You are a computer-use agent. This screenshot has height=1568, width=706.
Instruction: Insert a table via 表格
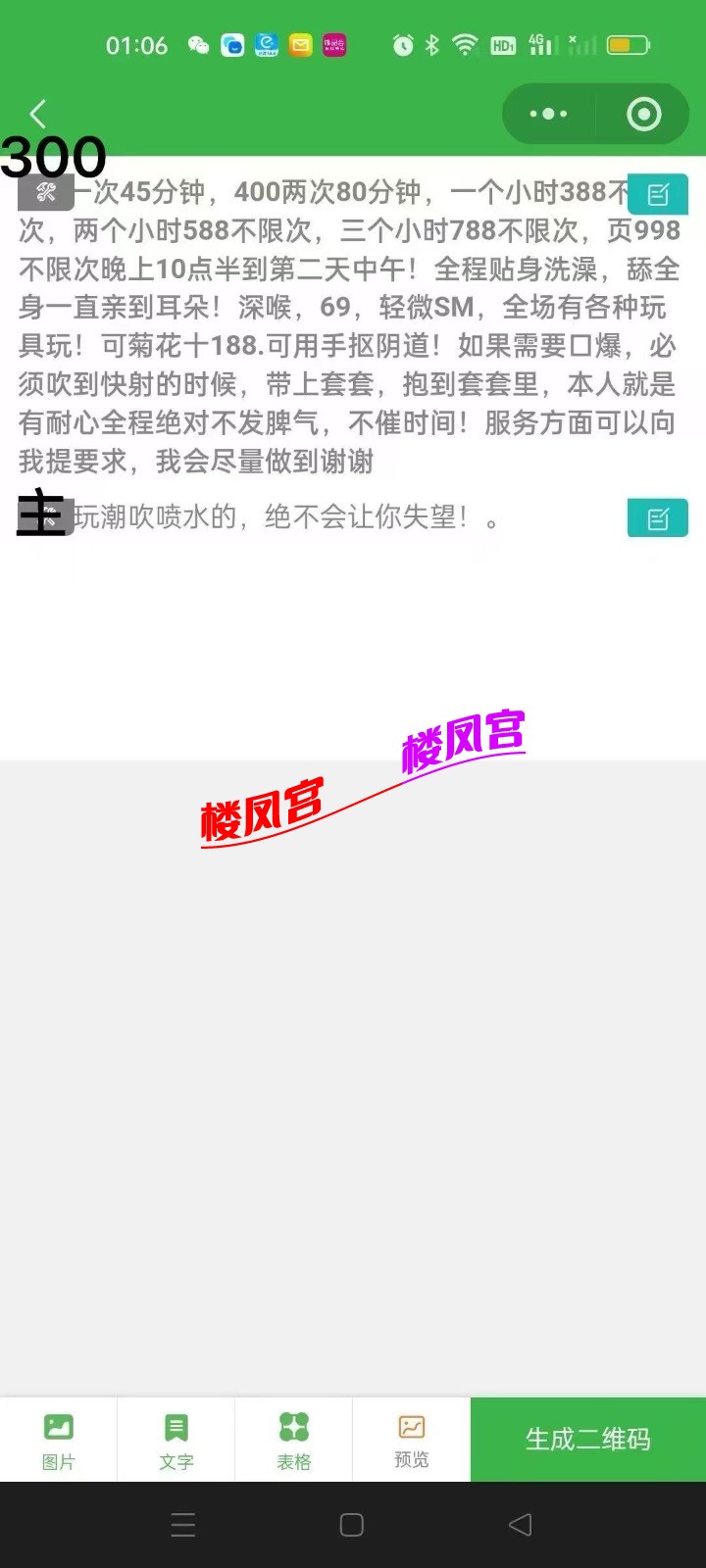coord(294,1440)
